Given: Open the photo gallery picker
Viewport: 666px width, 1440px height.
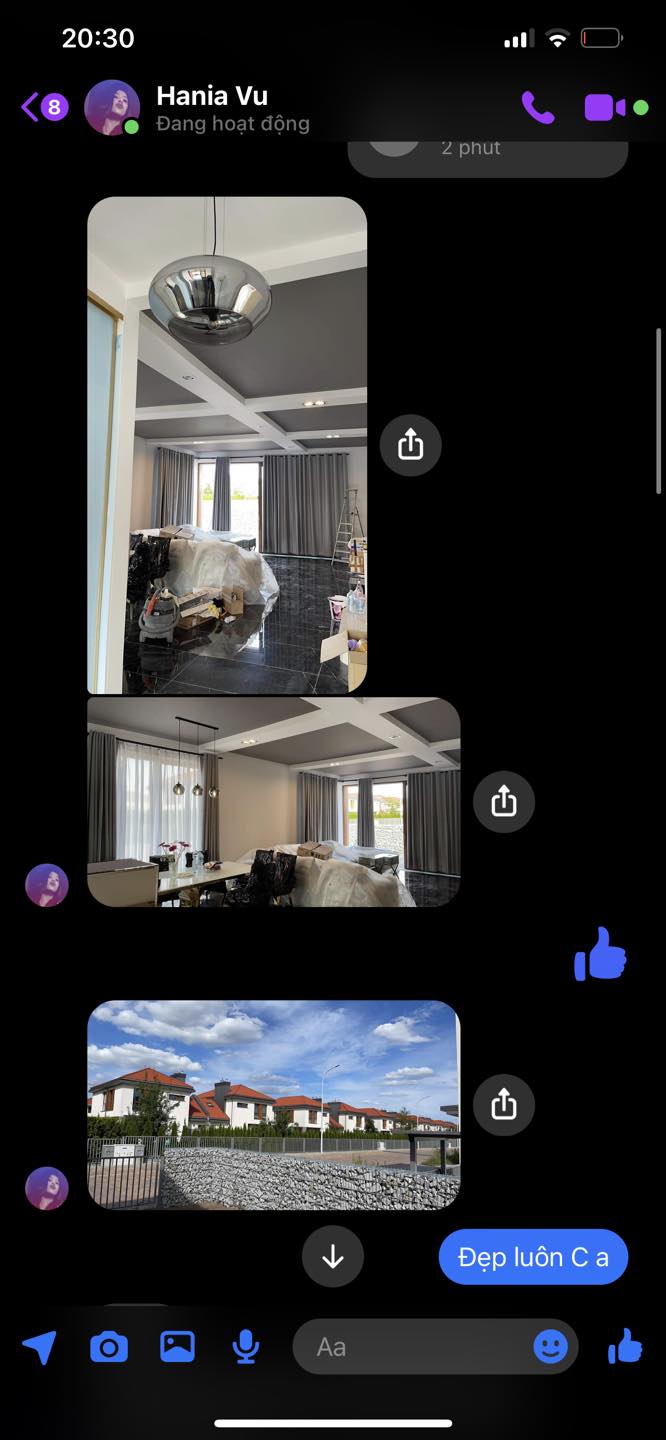Looking at the screenshot, I should click(x=177, y=1348).
